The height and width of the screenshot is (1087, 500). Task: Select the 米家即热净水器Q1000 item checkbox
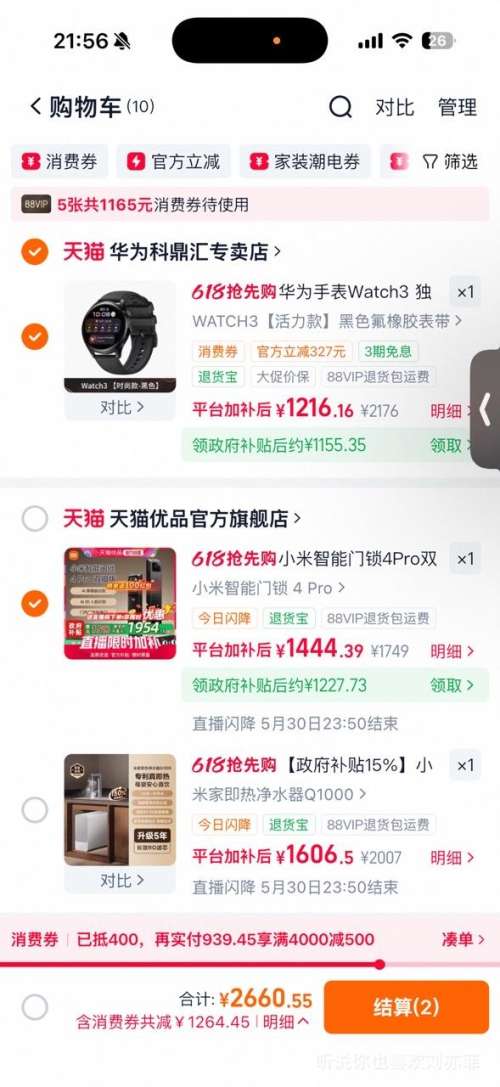coord(35,810)
